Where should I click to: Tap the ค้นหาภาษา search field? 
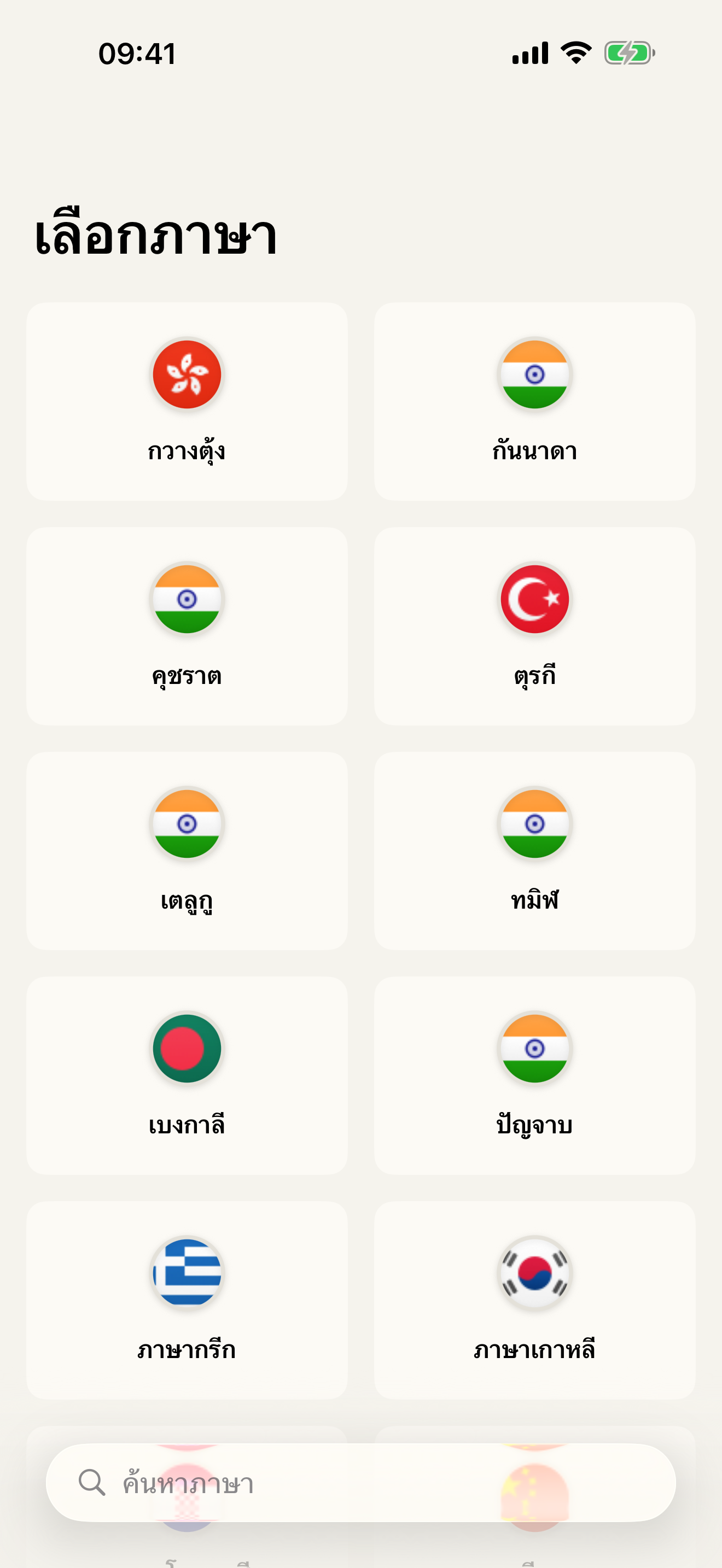[x=361, y=1483]
